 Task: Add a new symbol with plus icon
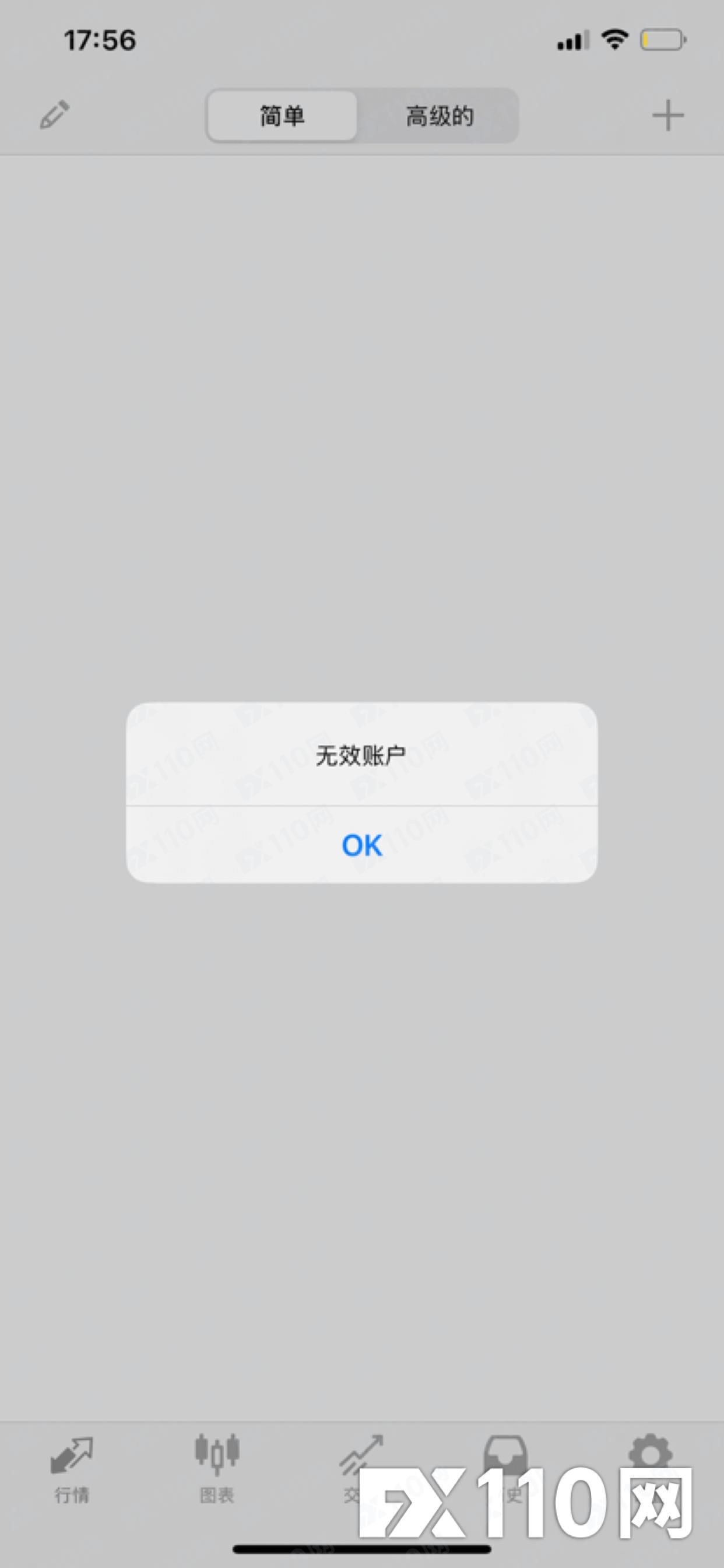667,115
